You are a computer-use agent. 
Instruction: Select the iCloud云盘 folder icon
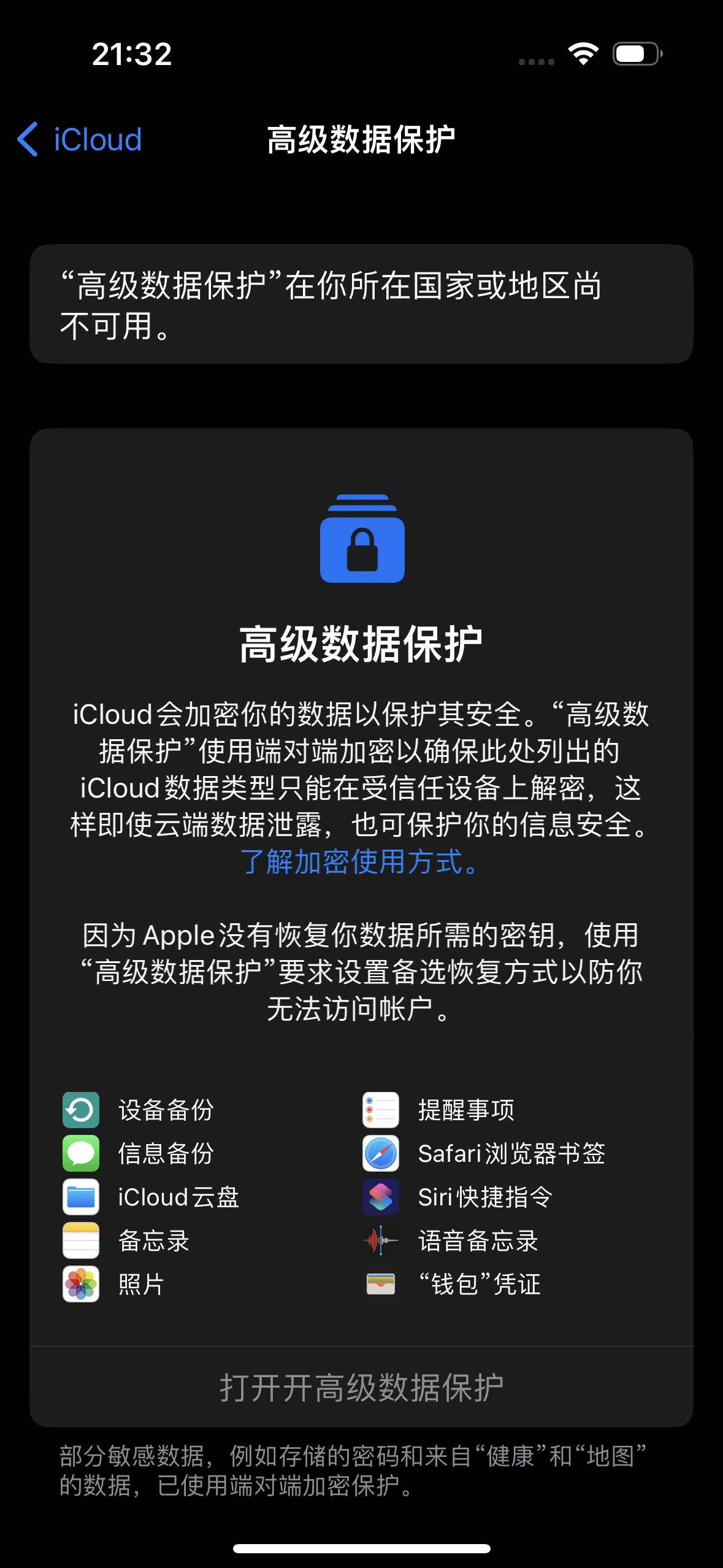80,1197
